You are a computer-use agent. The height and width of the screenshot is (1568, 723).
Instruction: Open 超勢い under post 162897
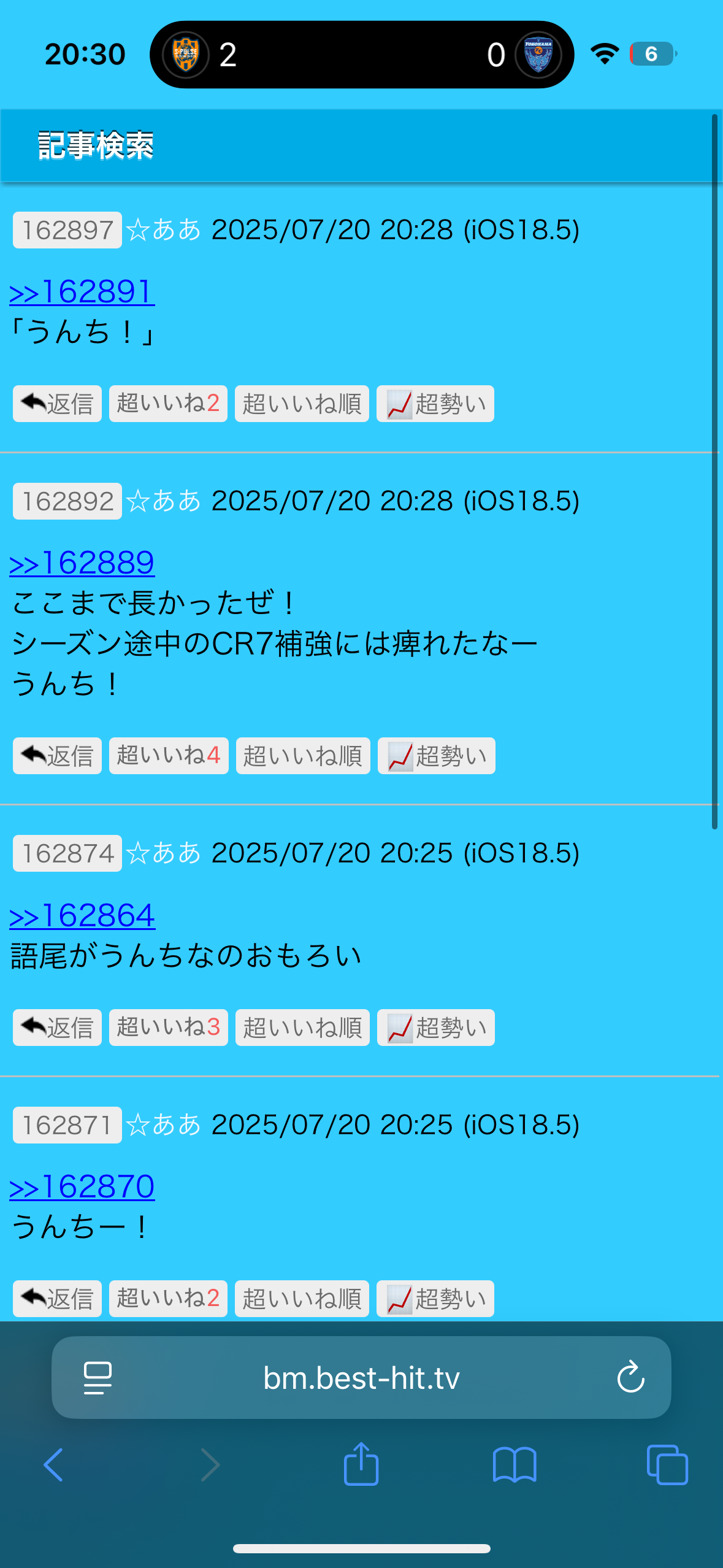(435, 404)
